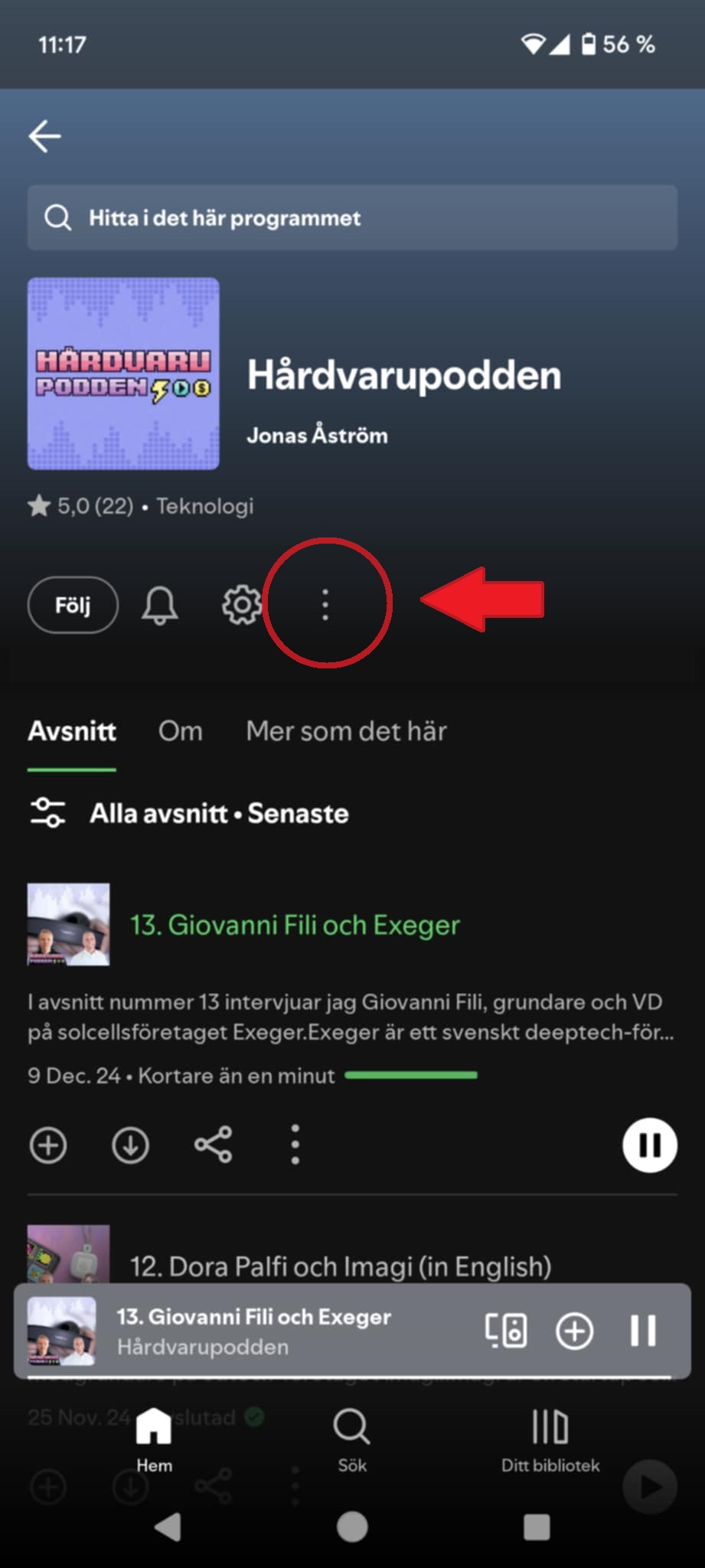Switch to the Om tab
Image resolution: width=705 pixels, height=1568 pixels.
tap(181, 731)
